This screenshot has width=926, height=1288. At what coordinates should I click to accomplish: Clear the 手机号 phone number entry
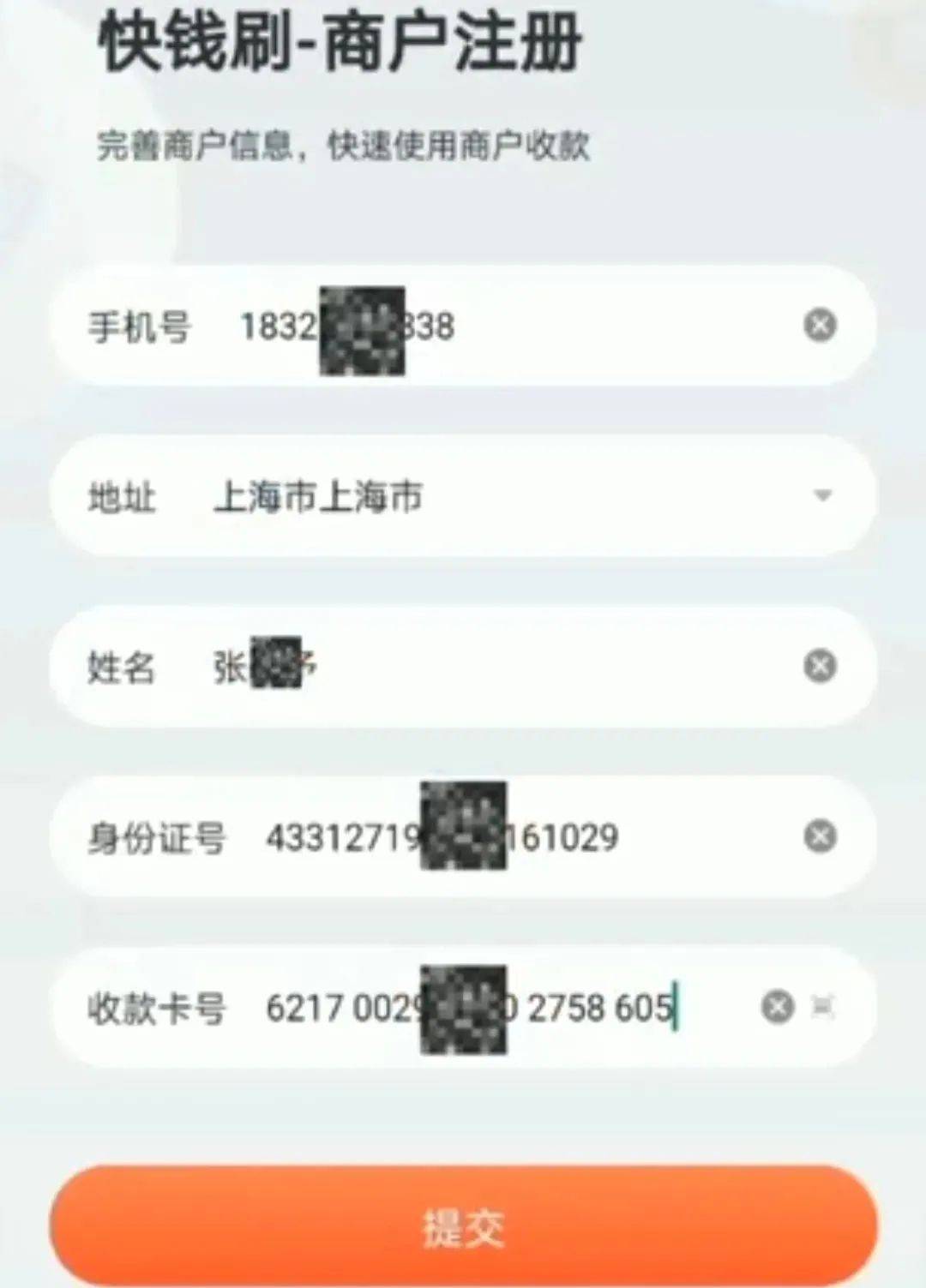tap(820, 325)
